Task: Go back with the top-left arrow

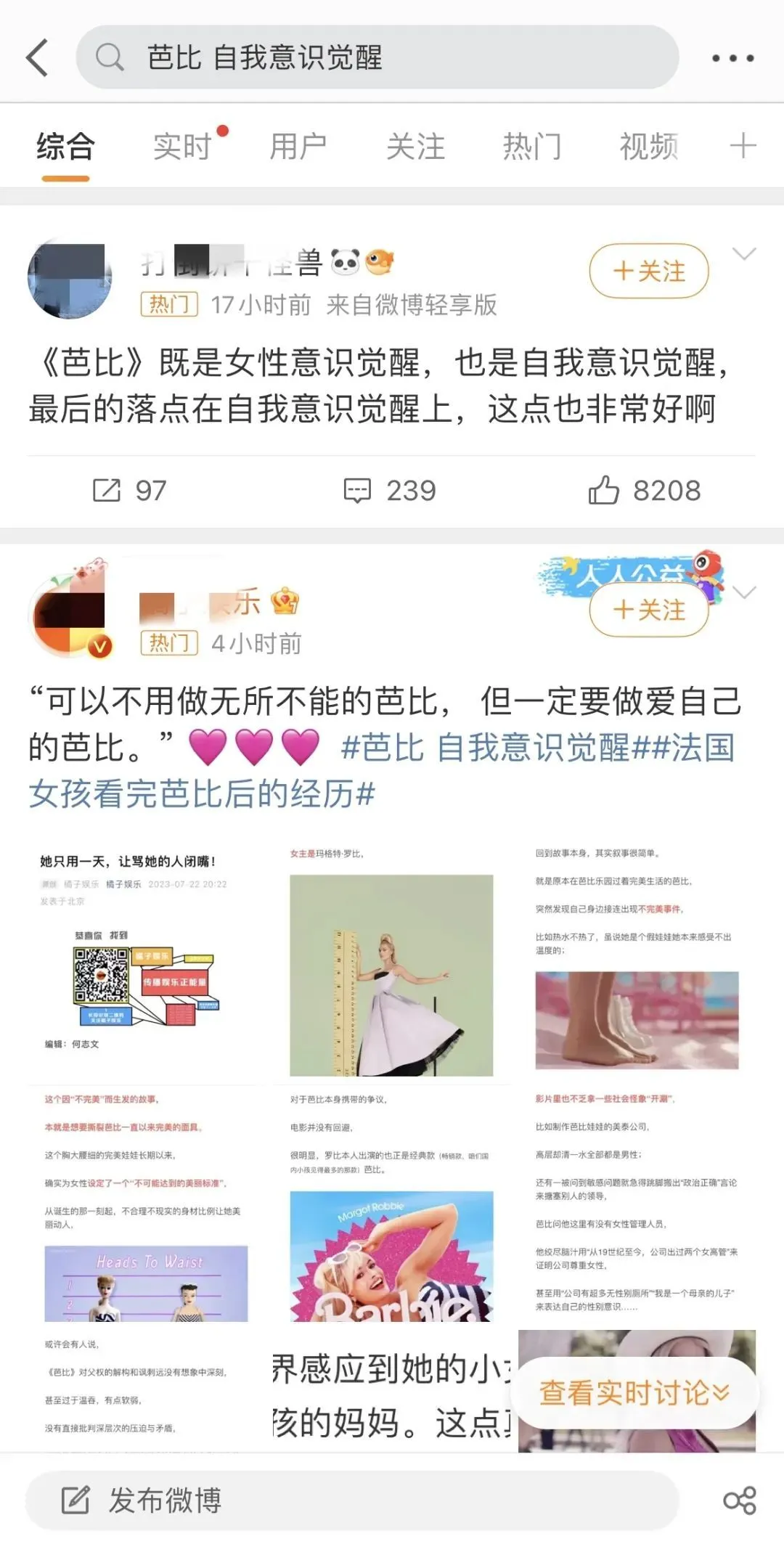Action: [x=38, y=57]
